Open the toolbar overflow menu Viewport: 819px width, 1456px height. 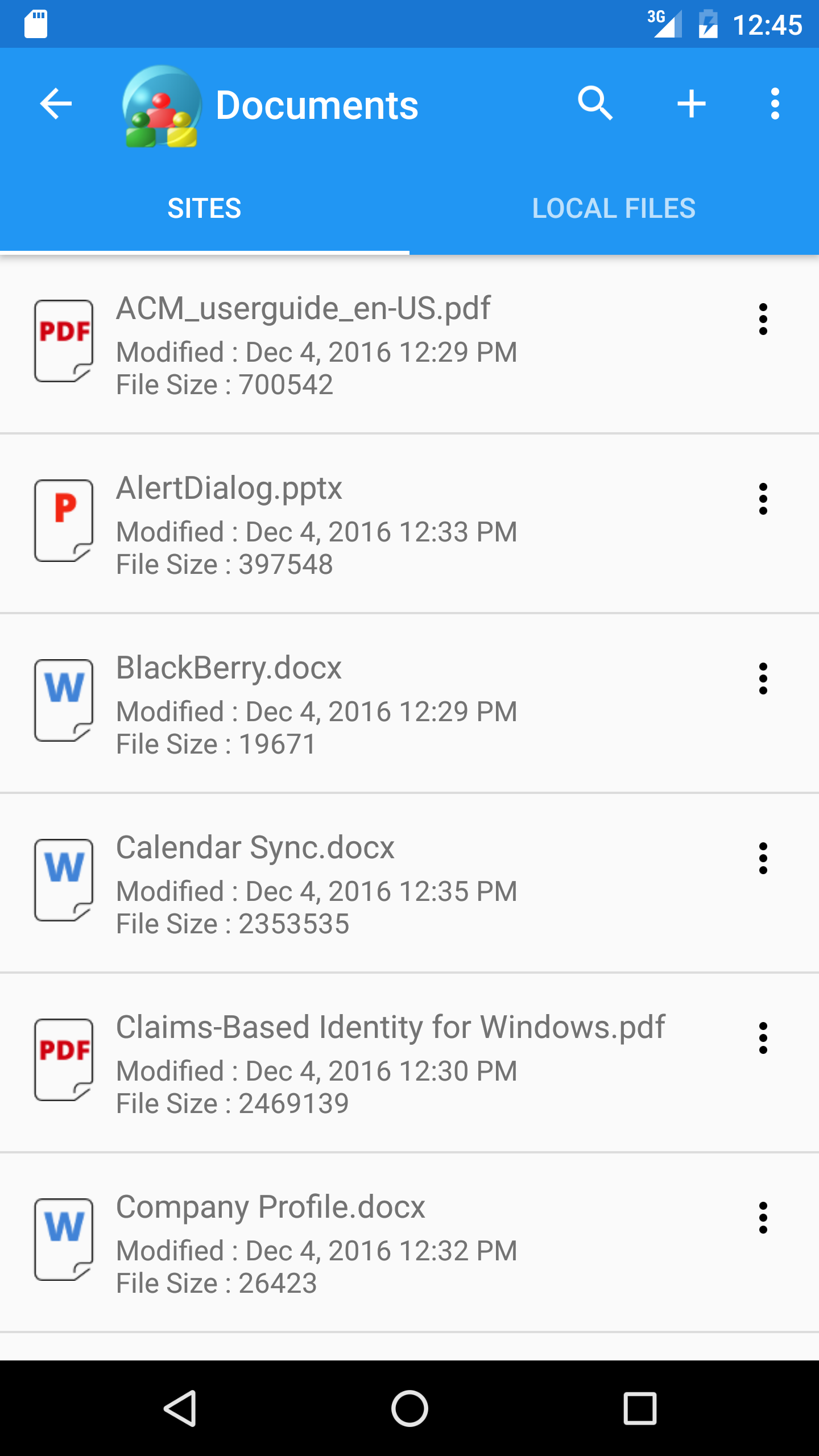pyautogui.click(x=775, y=104)
